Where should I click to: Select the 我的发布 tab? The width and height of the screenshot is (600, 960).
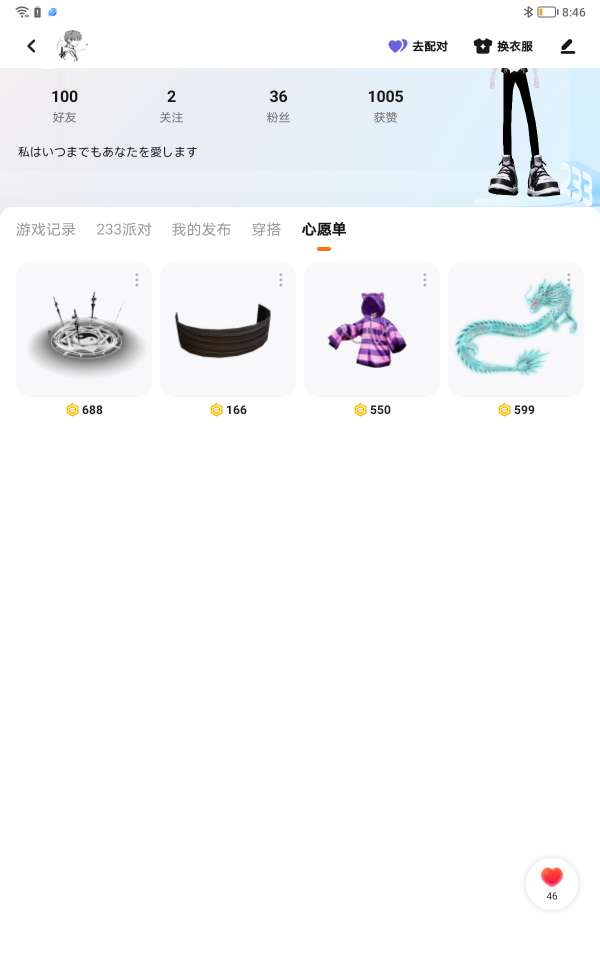[201, 230]
